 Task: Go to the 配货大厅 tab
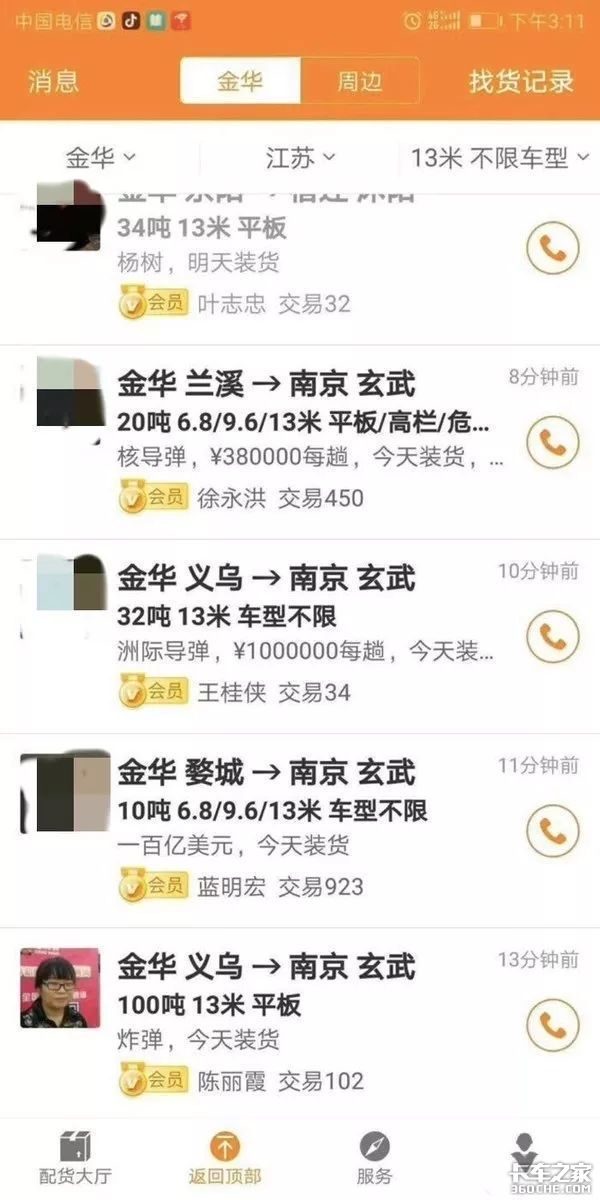[75, 1158]
